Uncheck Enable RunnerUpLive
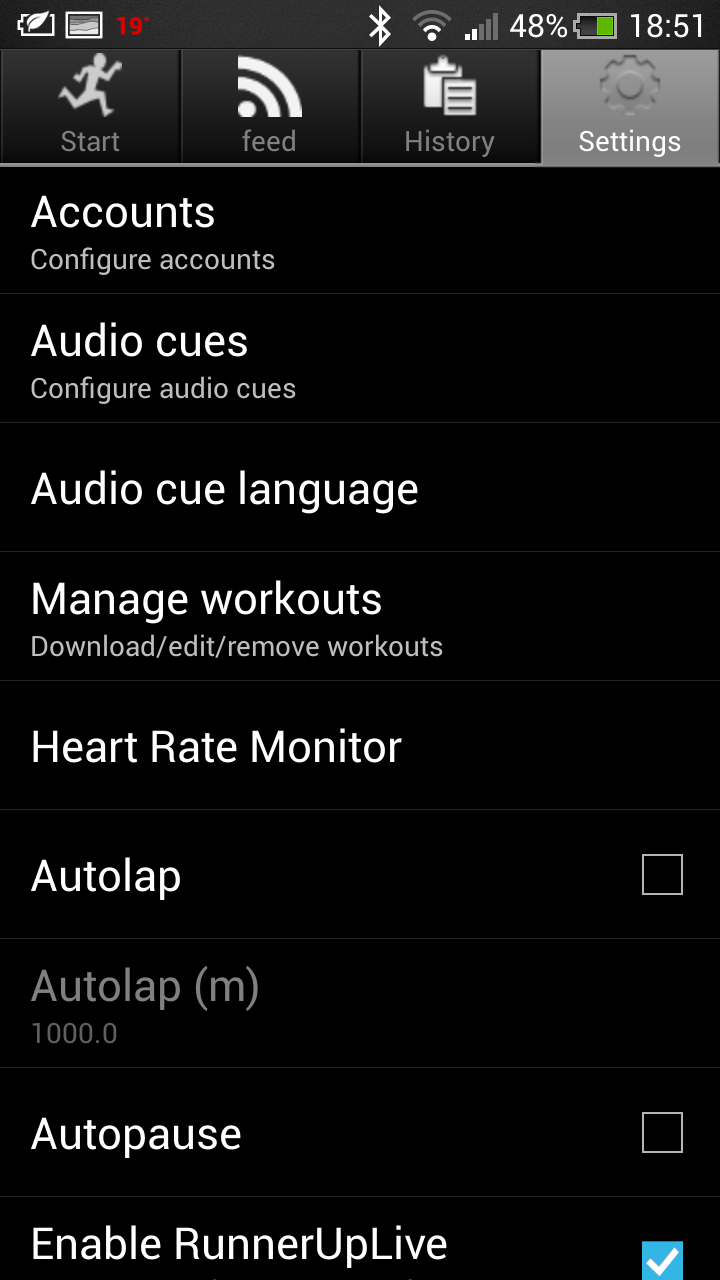This screenshot has width=720, height=1280. (x=662, y=1260)
